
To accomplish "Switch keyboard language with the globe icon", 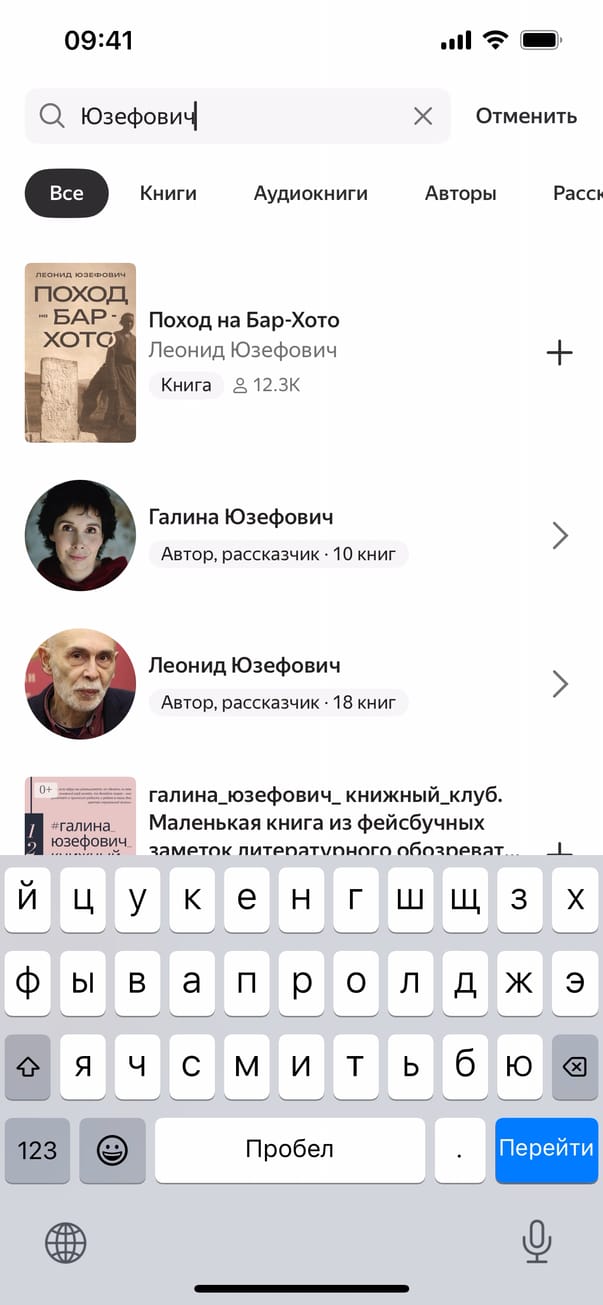I will 66,1243.
